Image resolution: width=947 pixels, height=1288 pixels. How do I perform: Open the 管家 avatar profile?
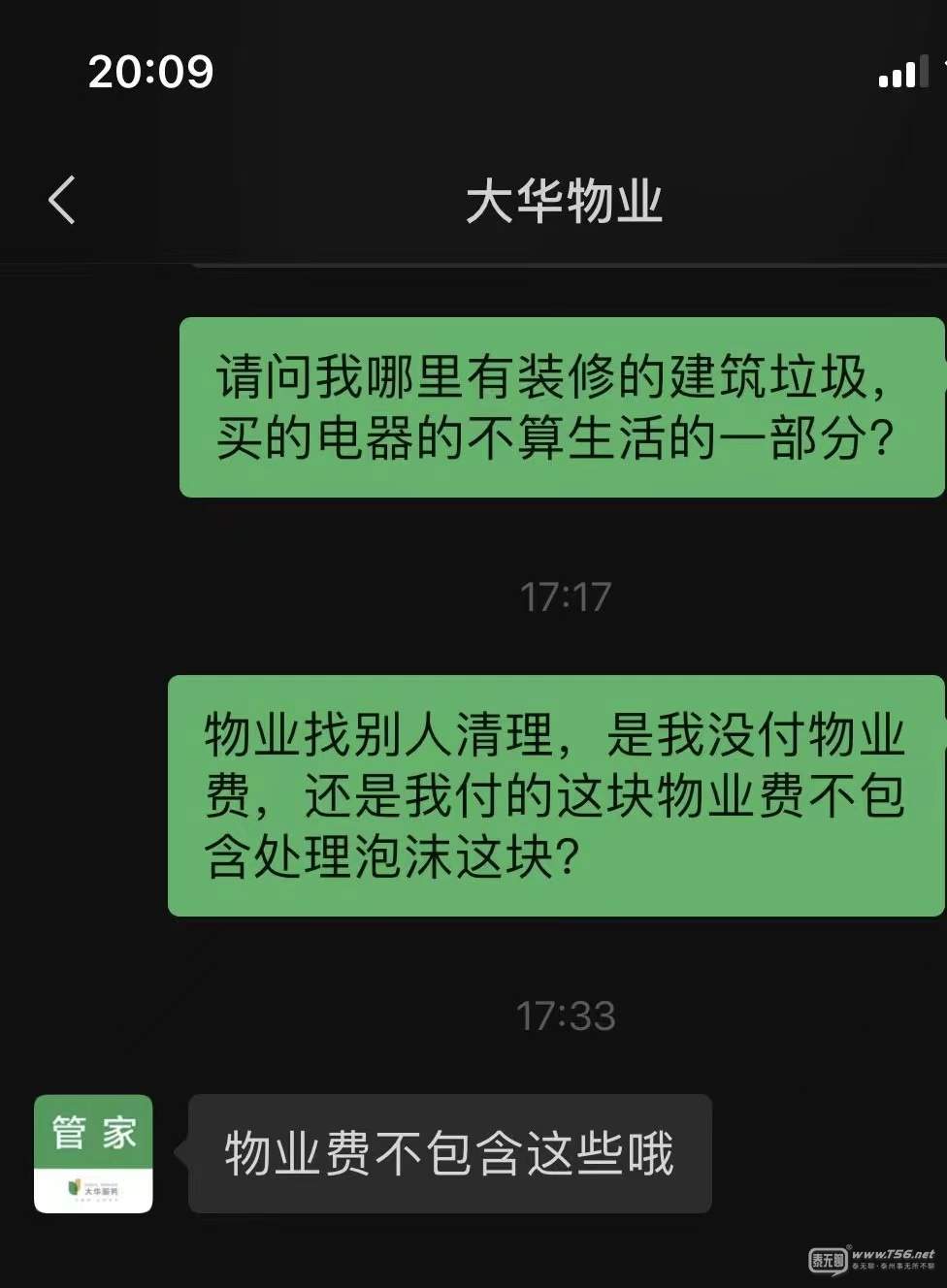point(93,1153)
